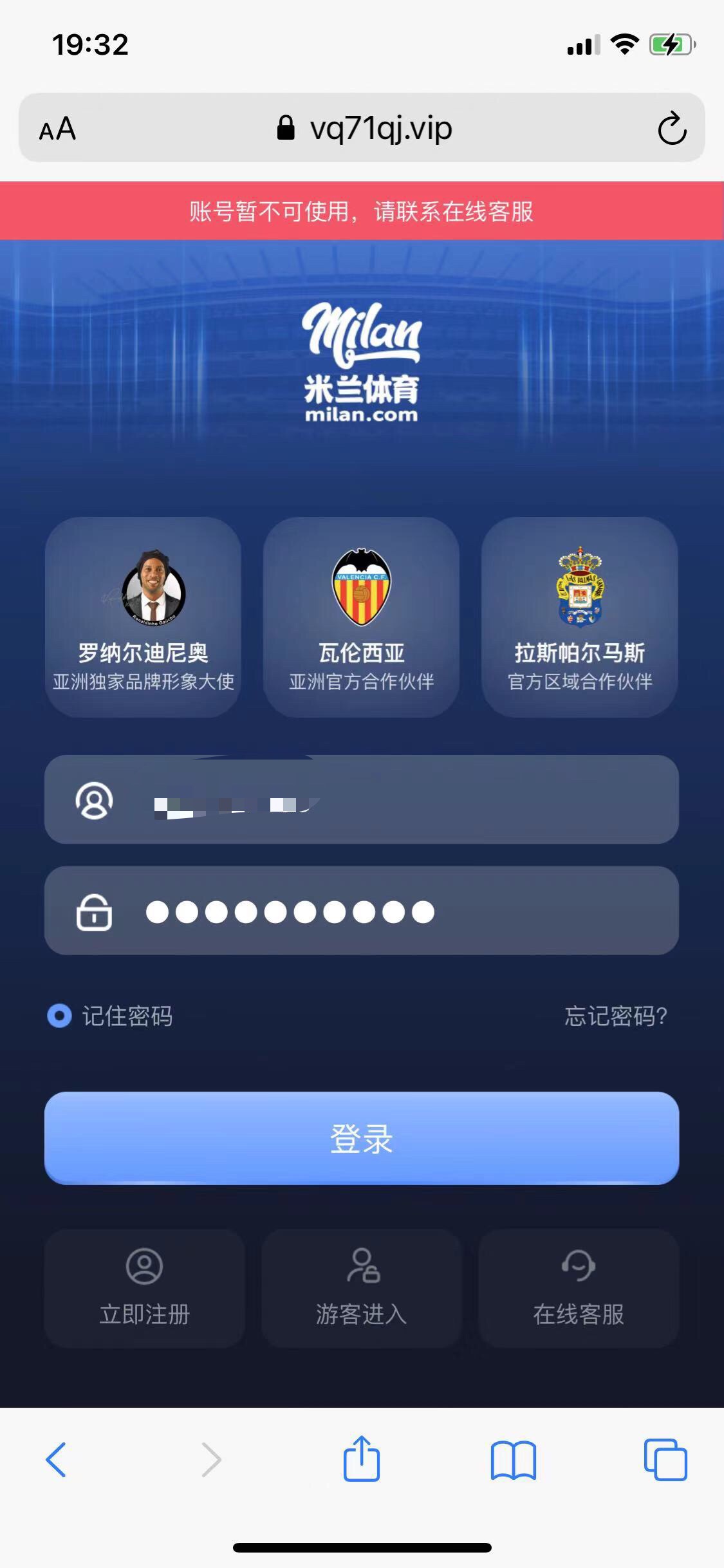Viewport: 724px width, 1568px height.
Task: Share this page from Safari toolbar
Action: pos(361,1459)
